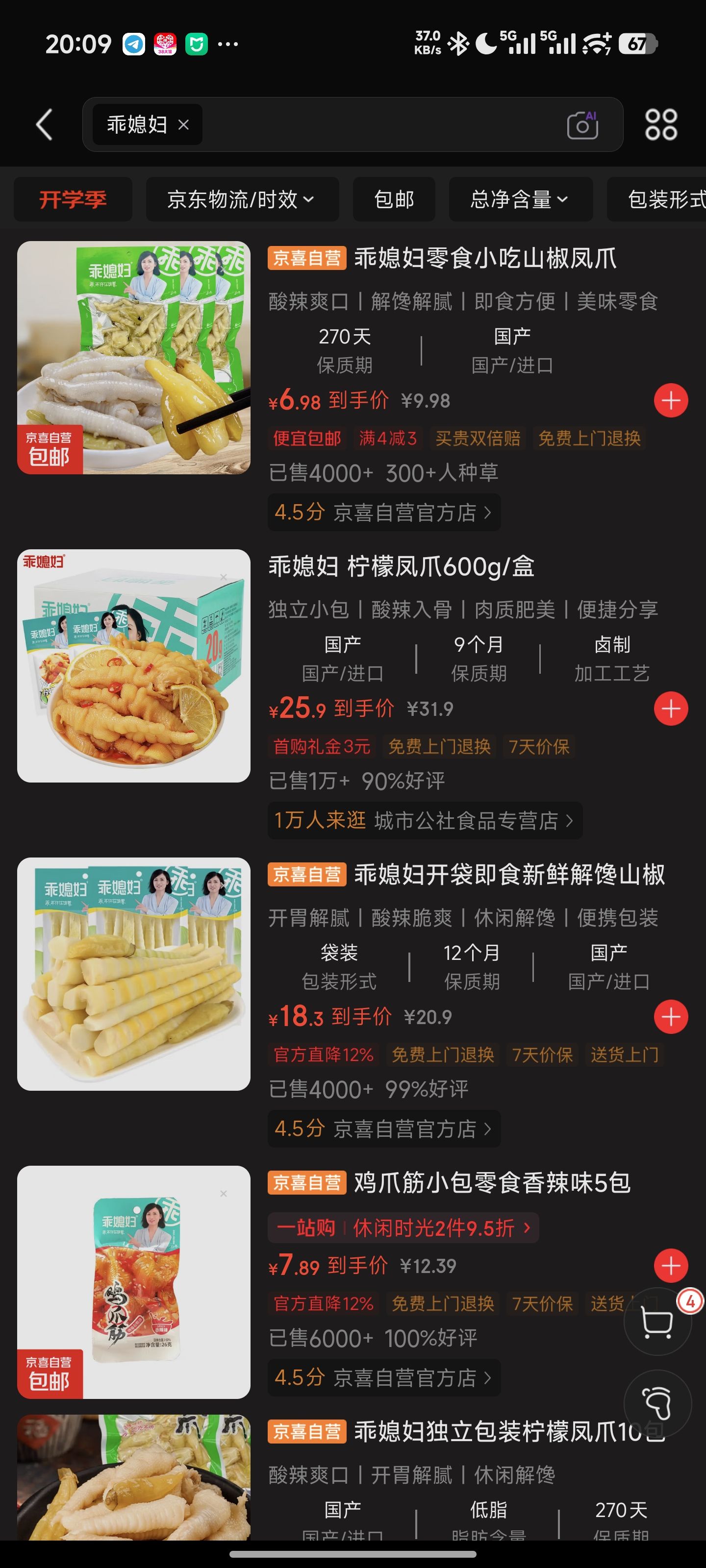Select the 开学季 filter
The height and width of the screenshot is (1568, 706).
(73, 199)
